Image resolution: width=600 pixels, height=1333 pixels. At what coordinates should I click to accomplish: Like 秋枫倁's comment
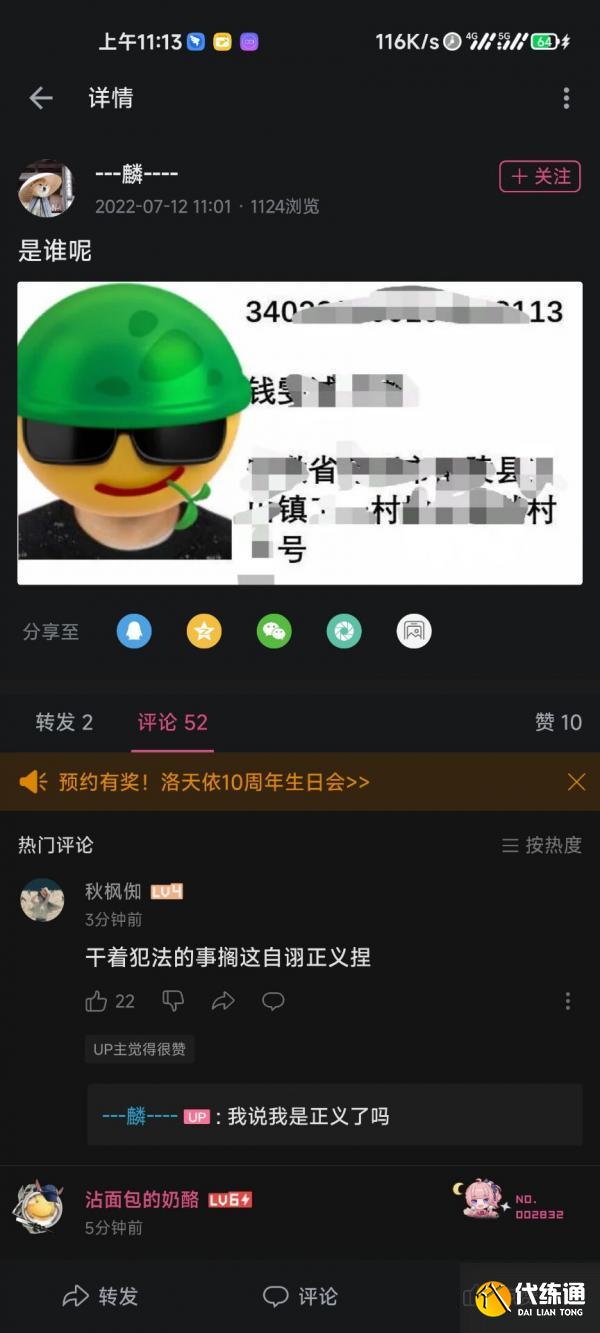click(98, 1001)
